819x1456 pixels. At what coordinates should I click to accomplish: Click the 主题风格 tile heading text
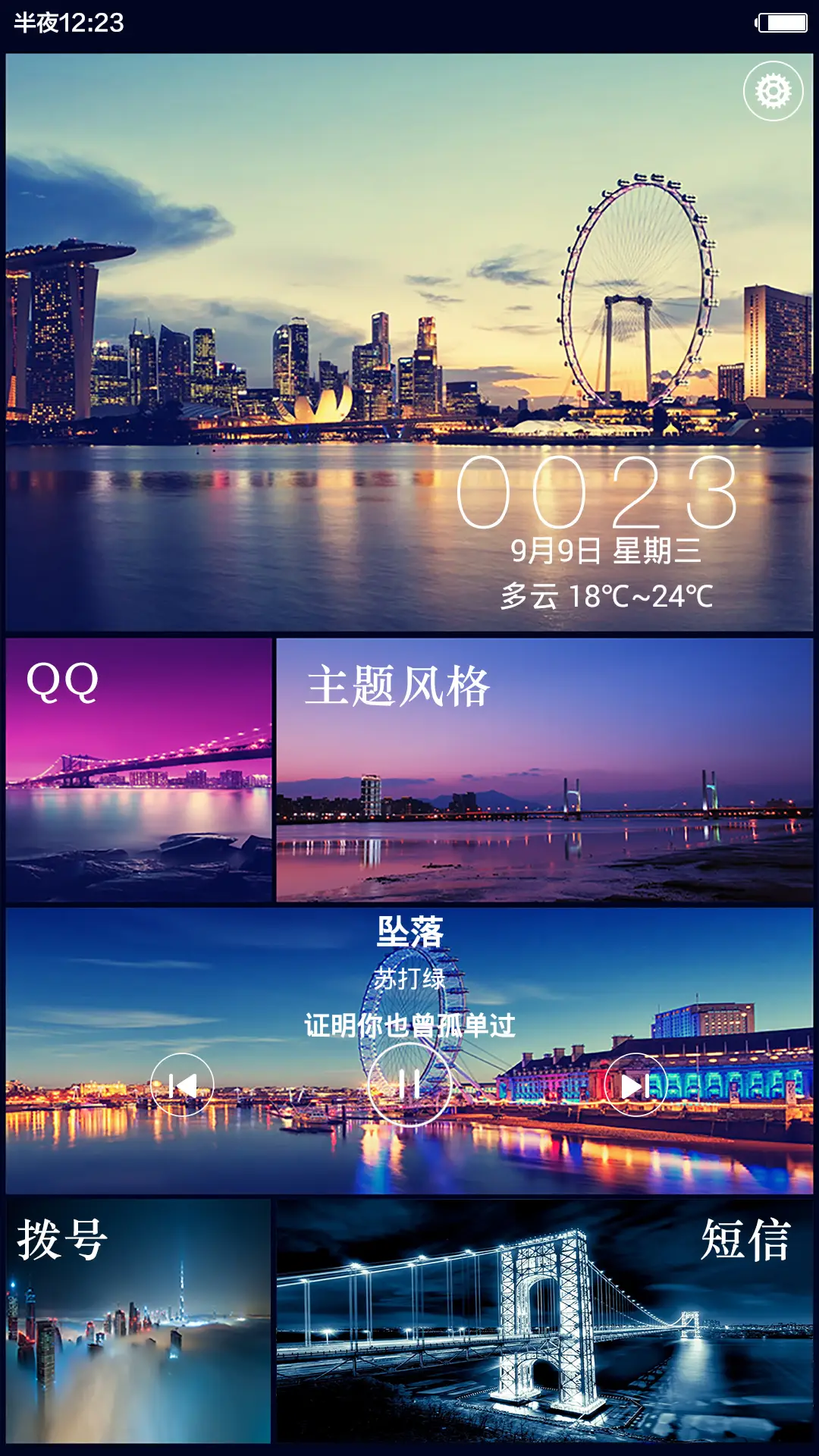pyautogui.click(x=398, y=684)
